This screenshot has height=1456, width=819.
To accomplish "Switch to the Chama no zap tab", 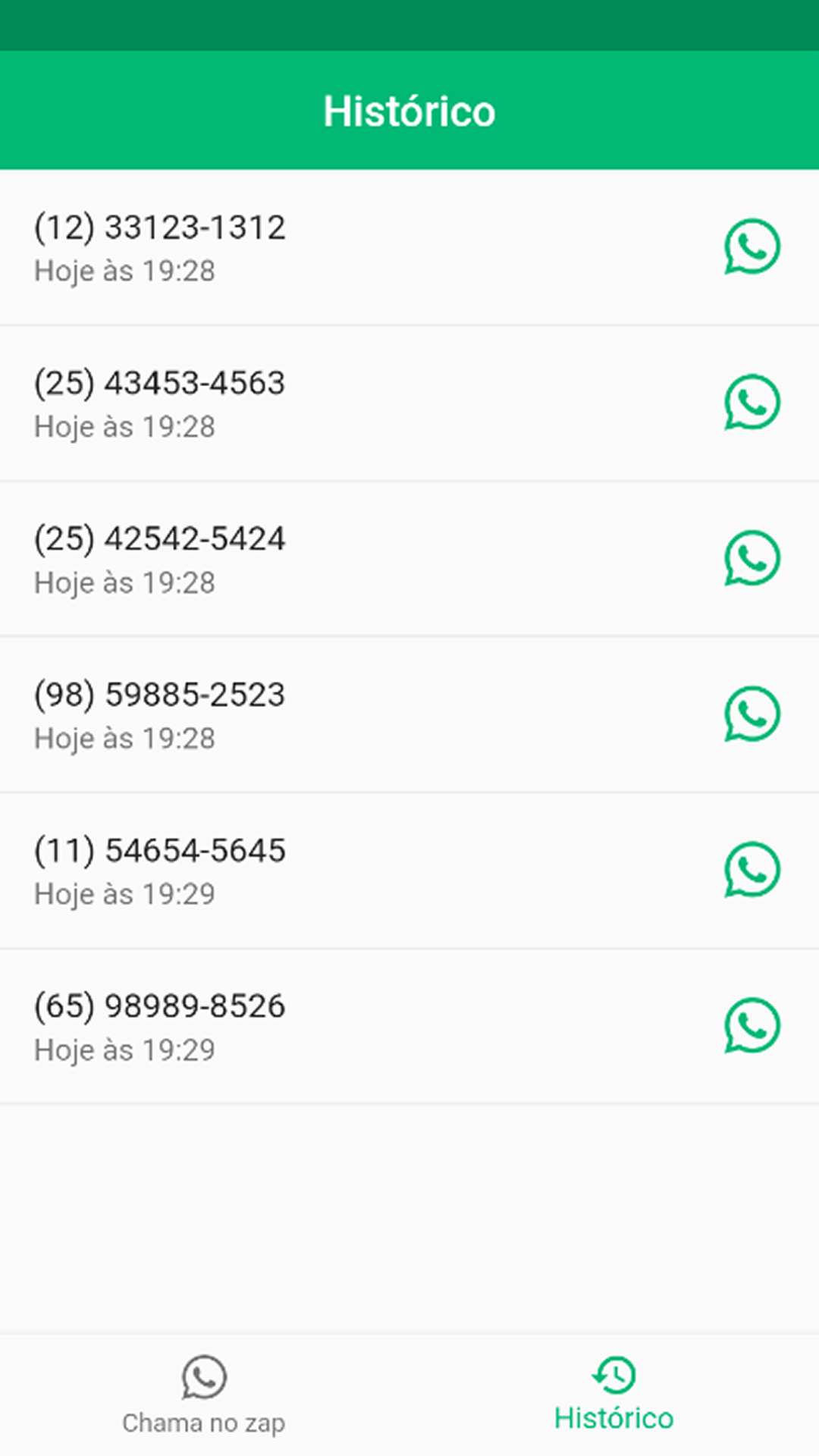I will pyautogui.click(x=204, y=1395).
